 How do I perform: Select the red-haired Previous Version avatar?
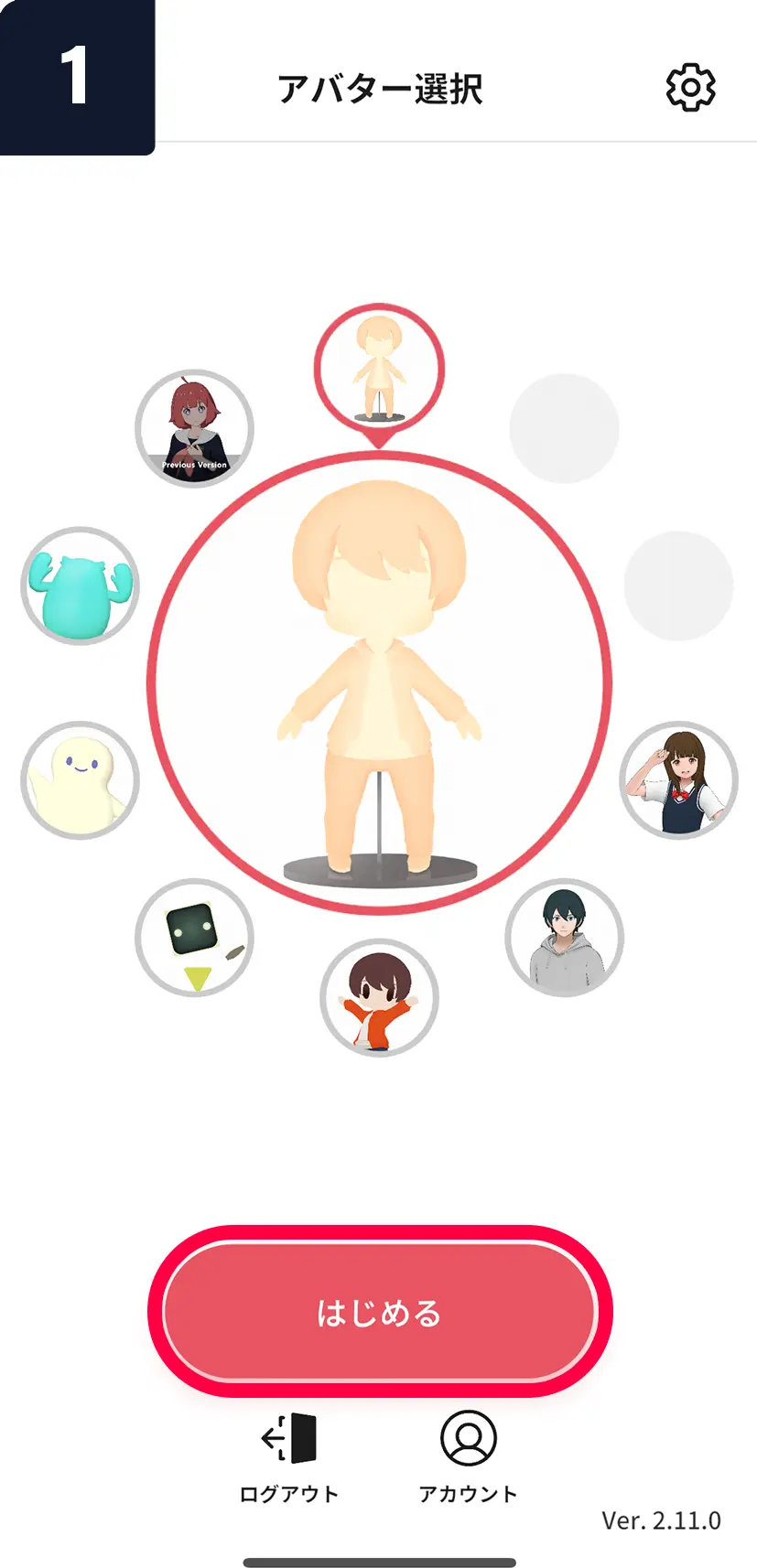pyautogui.click(x=194, y=428)
